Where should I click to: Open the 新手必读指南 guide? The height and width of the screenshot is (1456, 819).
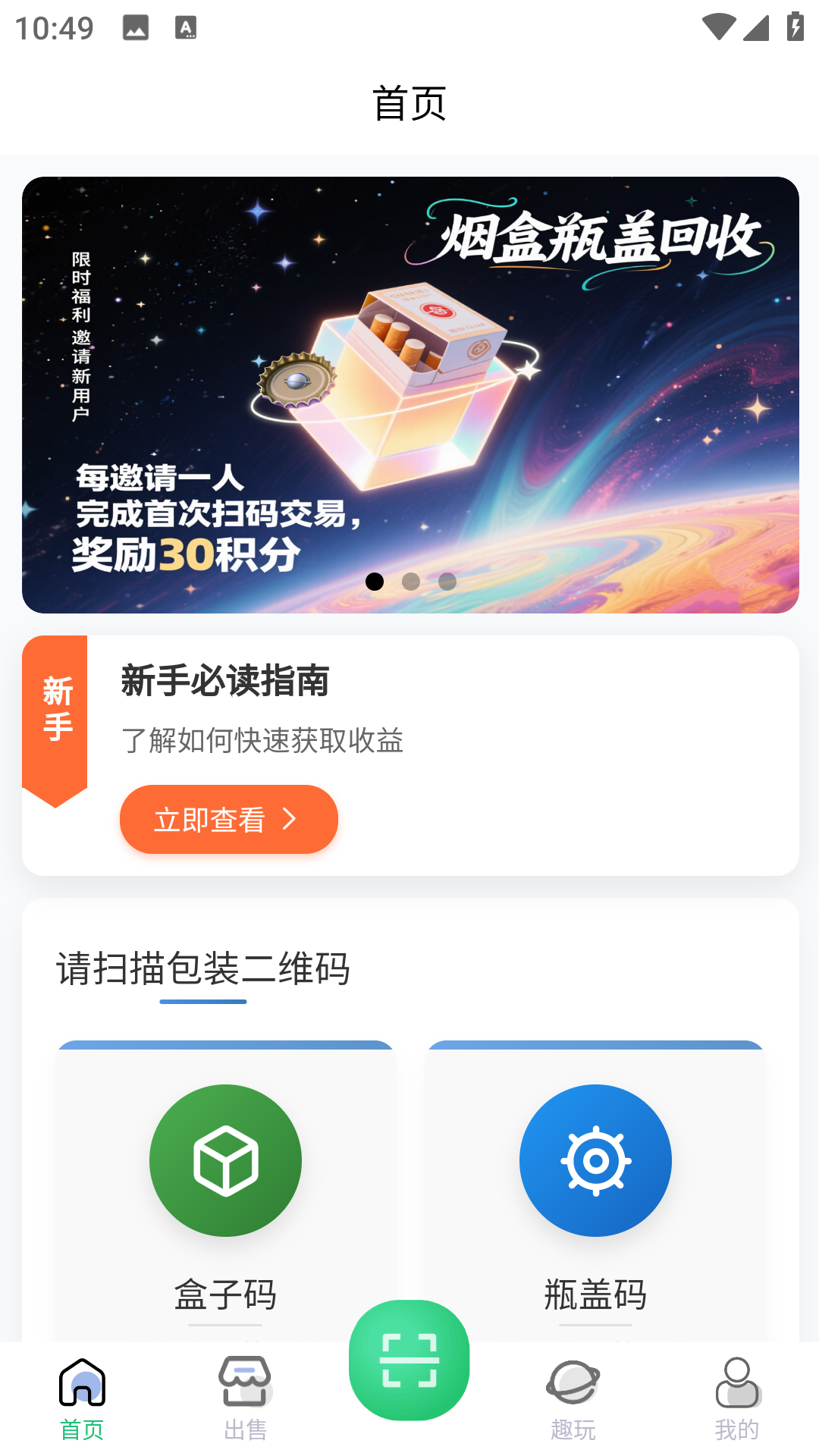(227, 681)
